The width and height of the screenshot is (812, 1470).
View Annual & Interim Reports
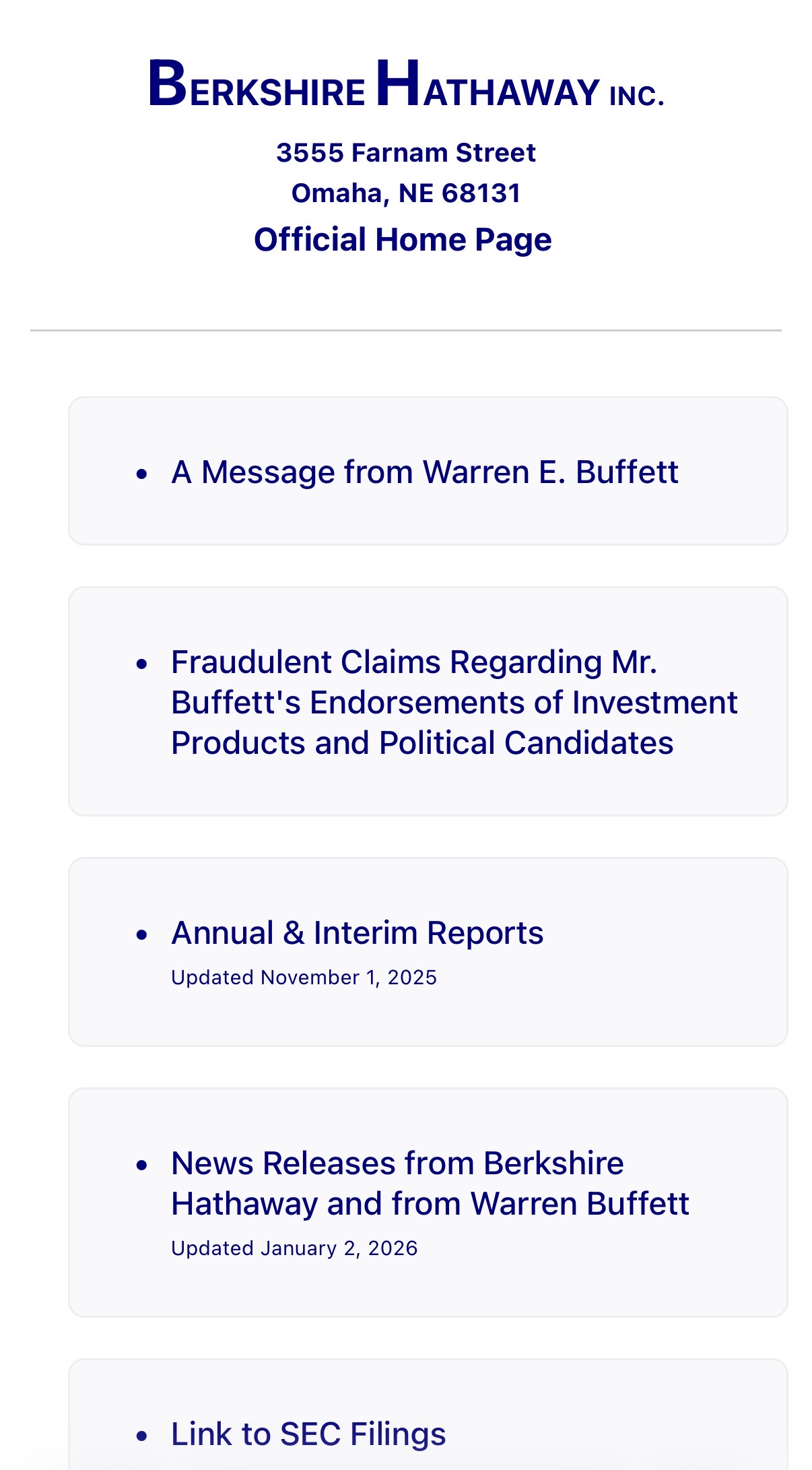point(357,934)
